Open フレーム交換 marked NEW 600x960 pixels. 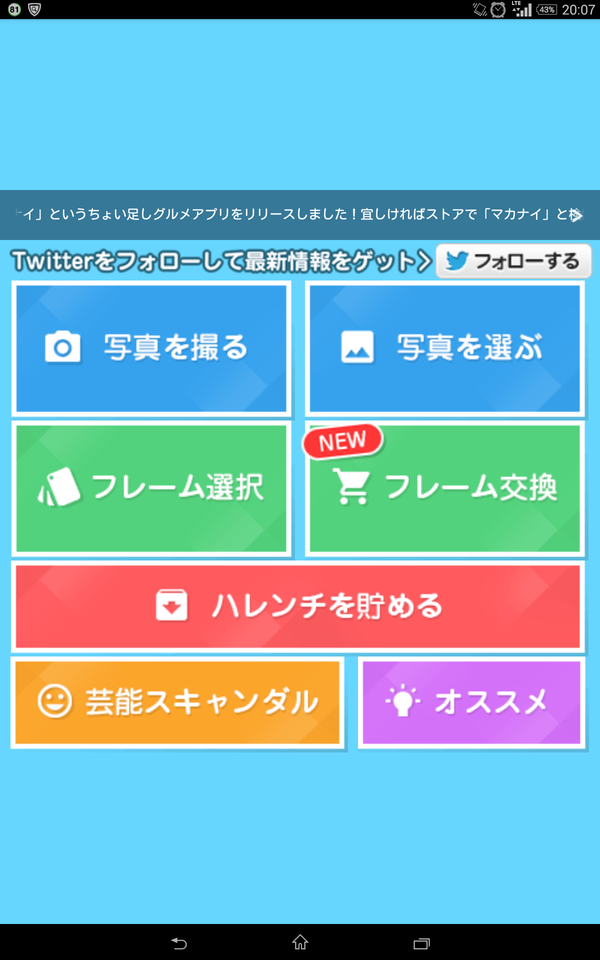pyautogui.click(x=444, y=489)
